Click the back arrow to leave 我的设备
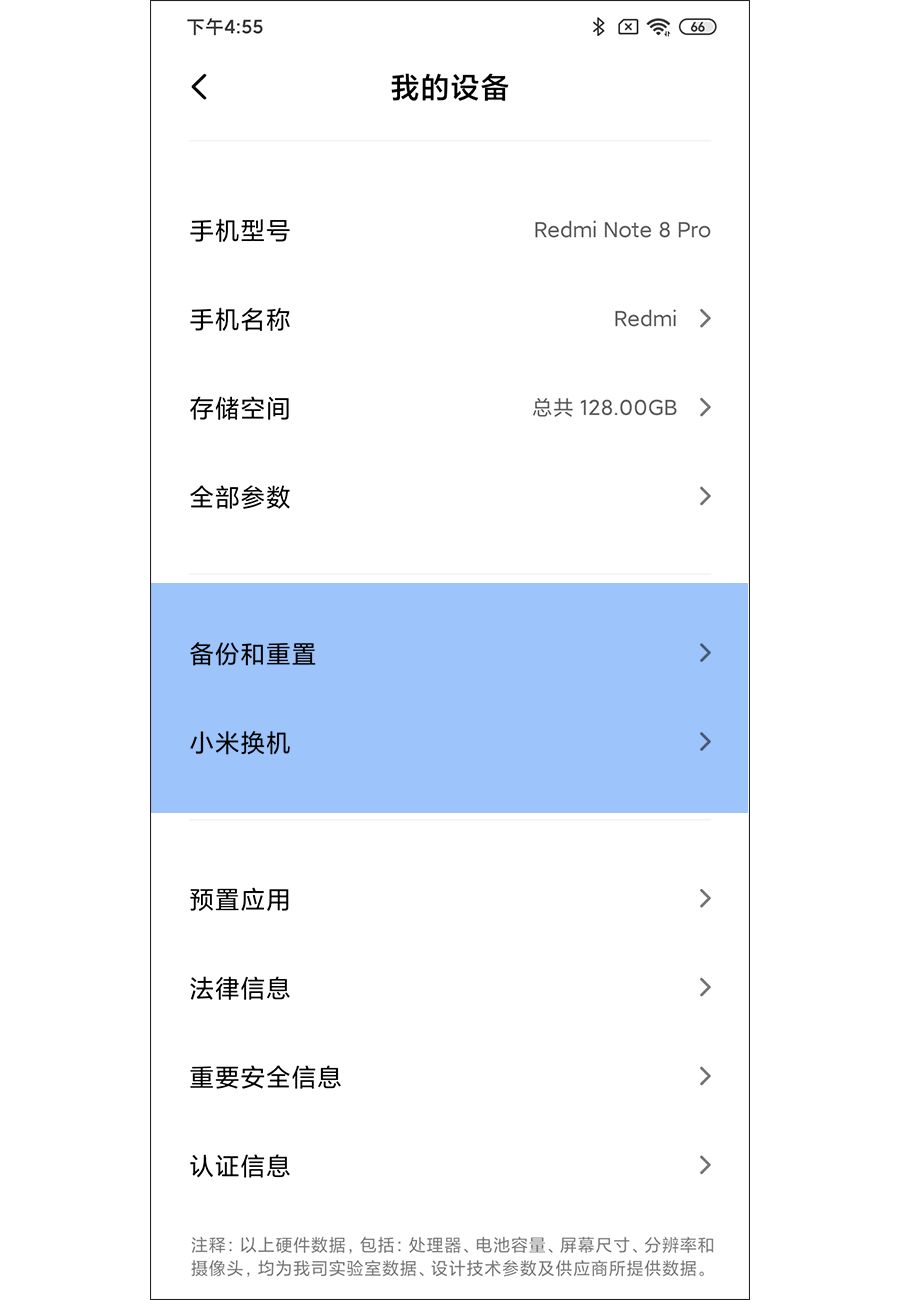 pyautogui.click(x=197, y=88)
